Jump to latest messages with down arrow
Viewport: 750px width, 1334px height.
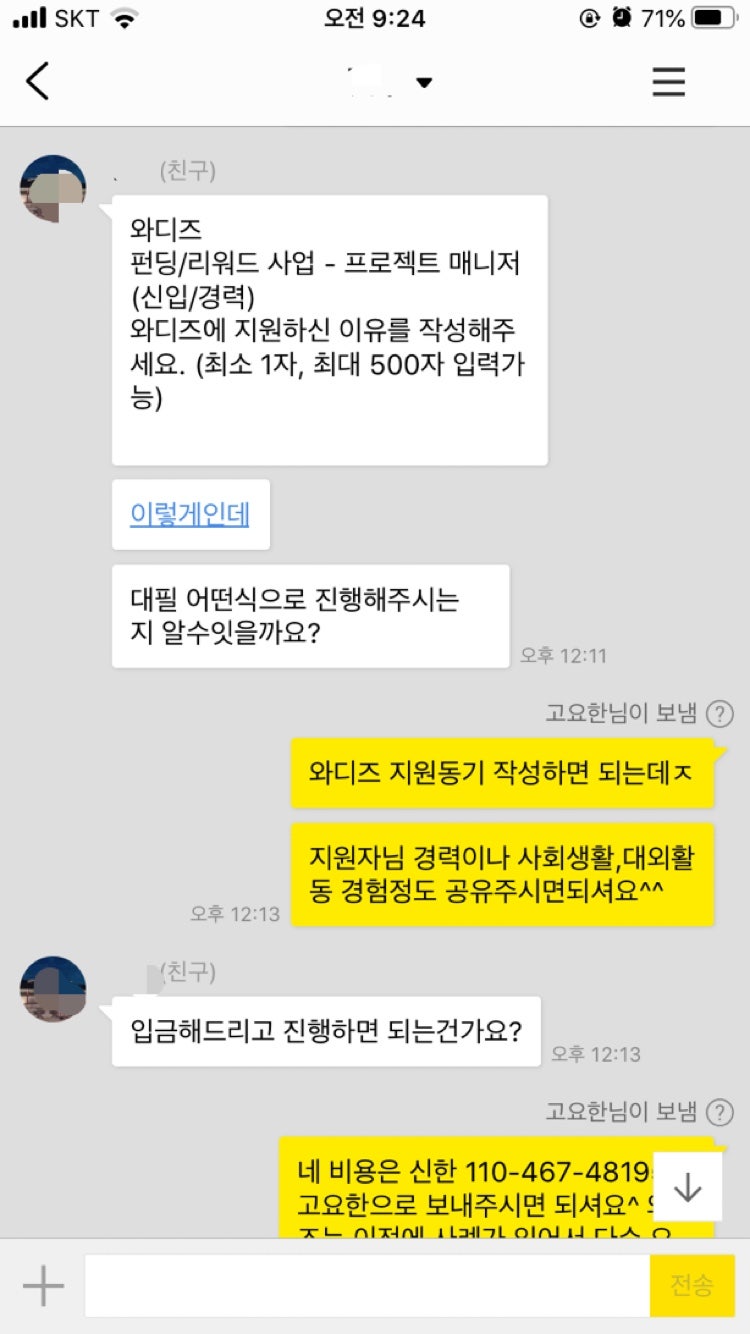[688, 1186]
